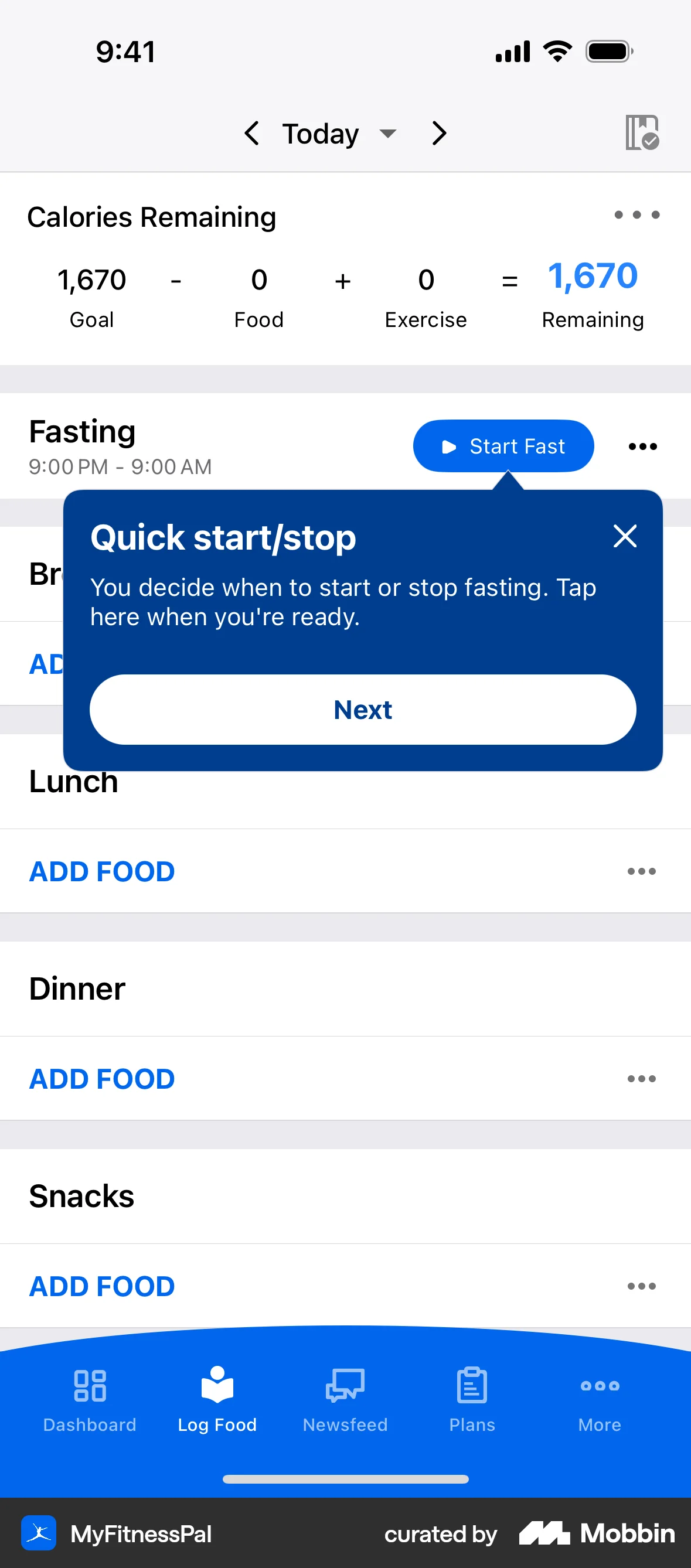Screen dimensions: 691x1568
Task: Open the Lunch section options ellipsis
Action: coord(642,871)
